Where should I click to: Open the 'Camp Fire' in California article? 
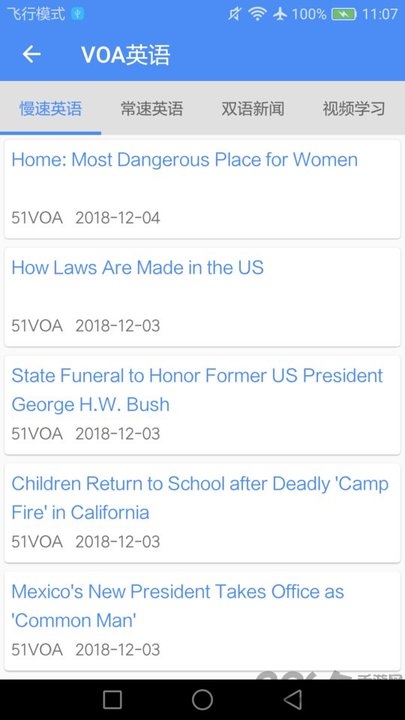pos(202,513)
